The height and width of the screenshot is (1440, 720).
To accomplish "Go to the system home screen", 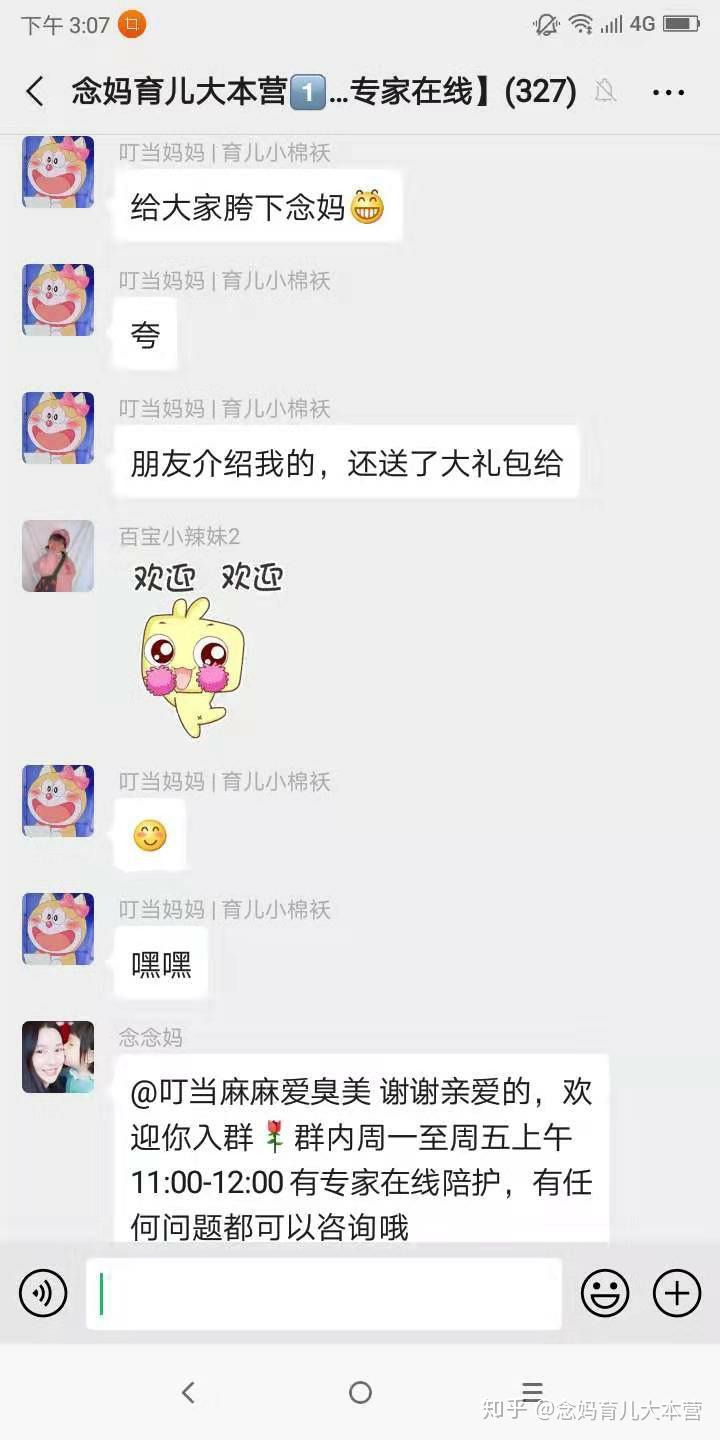I will [360, 1392].
